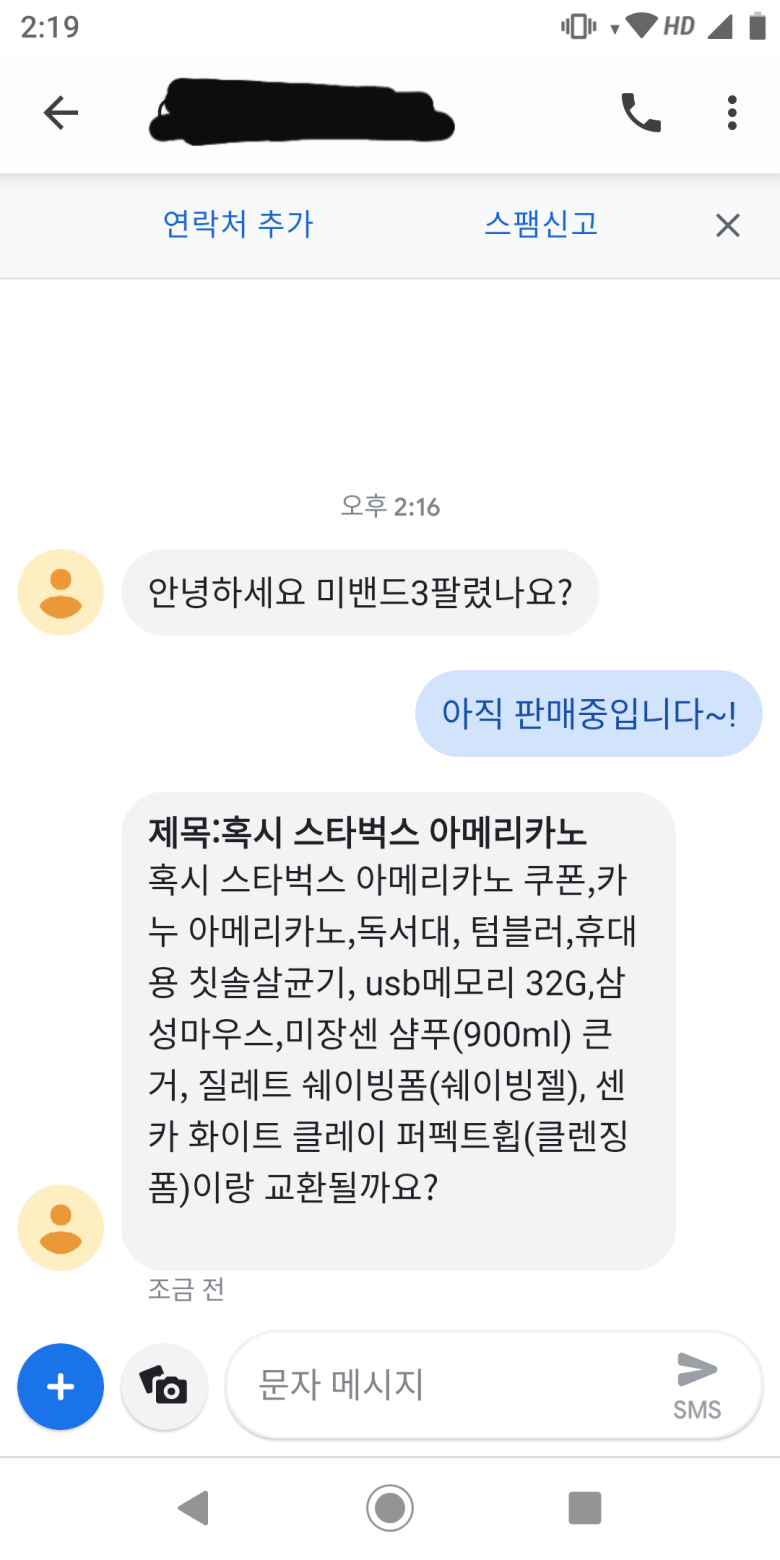The width and height of the screenshot is (780, 1560).
Task: Tap the avatar next to the exchange message
Action: pyautogui.click(x=59, y=1227)
